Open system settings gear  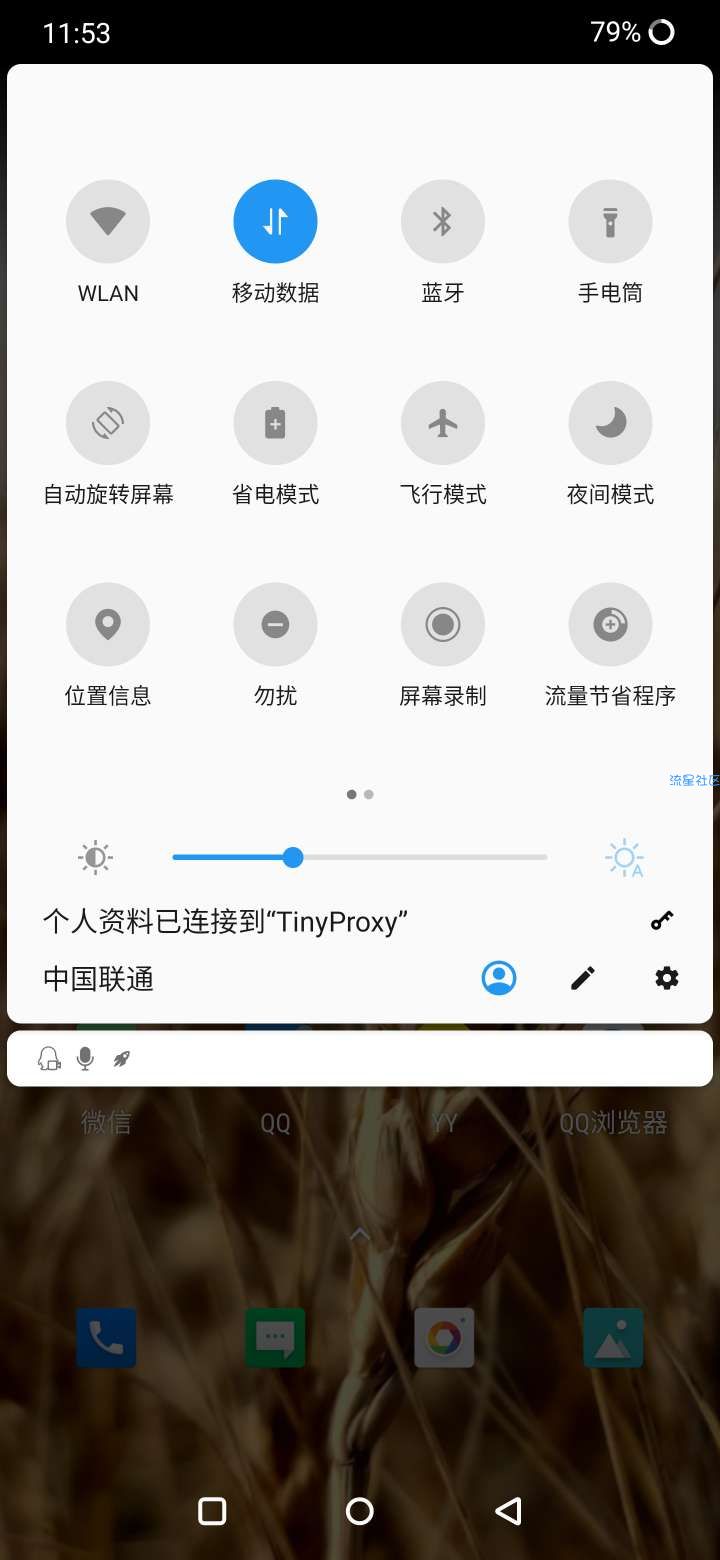coord(667,978)
